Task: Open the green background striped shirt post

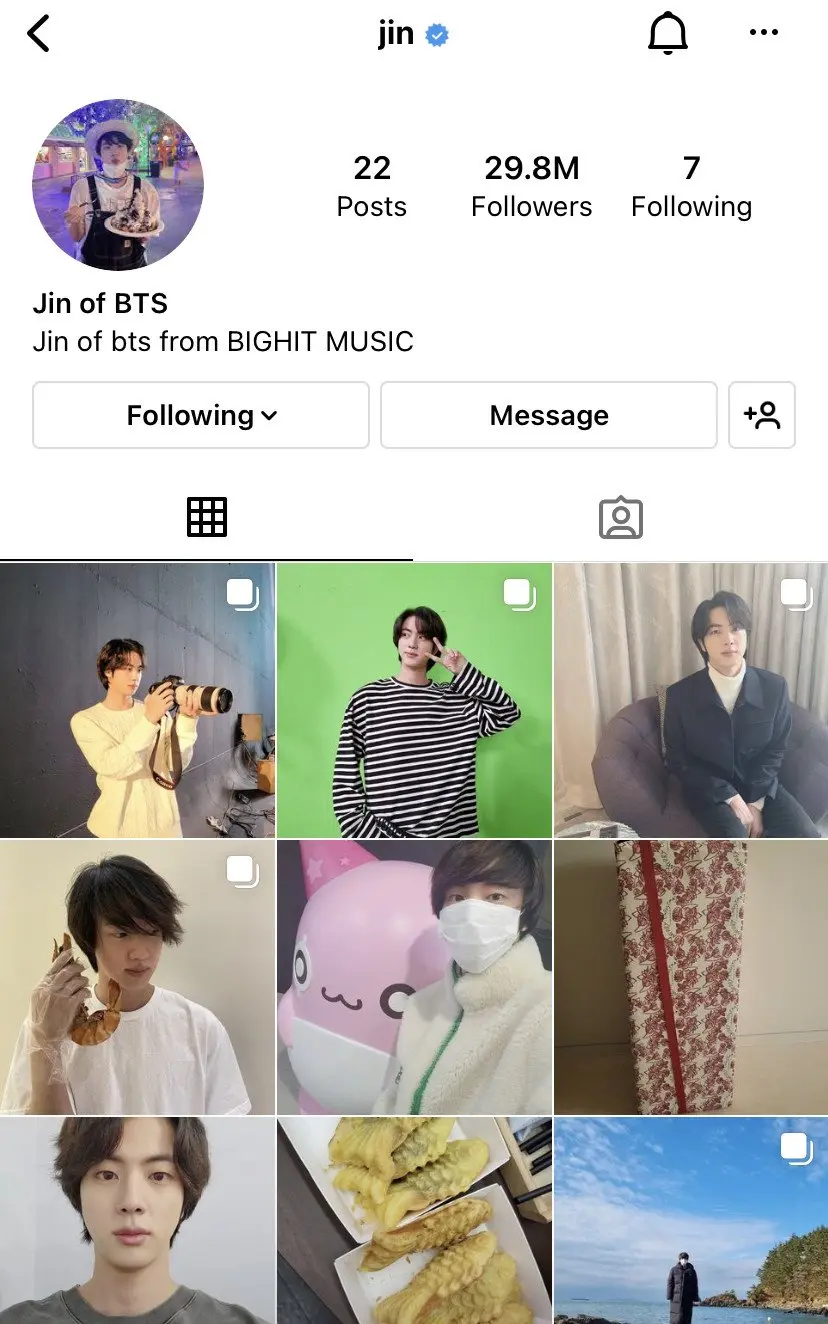Action: [x=414, y=700]
